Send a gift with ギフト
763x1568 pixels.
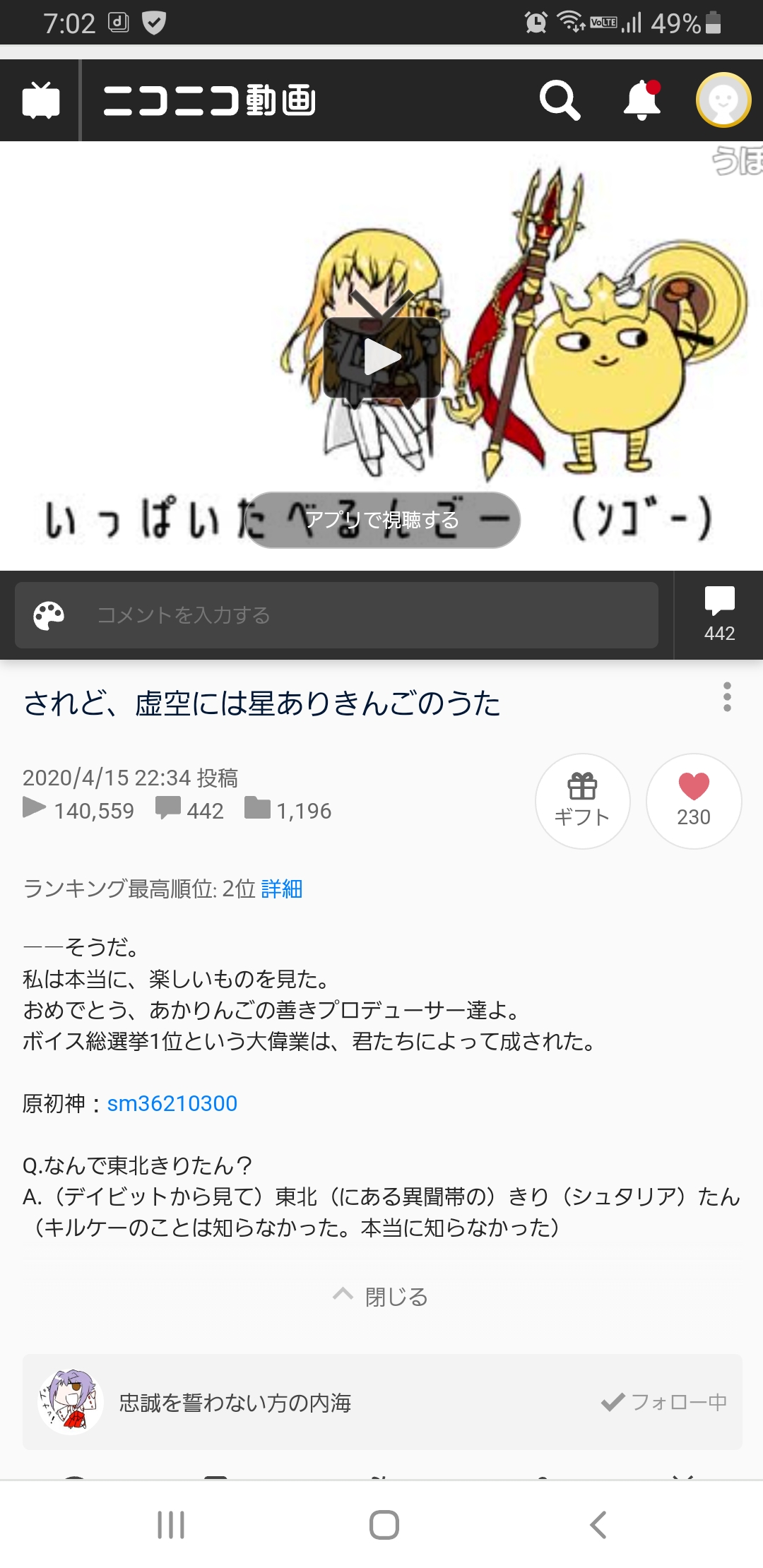pos(582,801)
